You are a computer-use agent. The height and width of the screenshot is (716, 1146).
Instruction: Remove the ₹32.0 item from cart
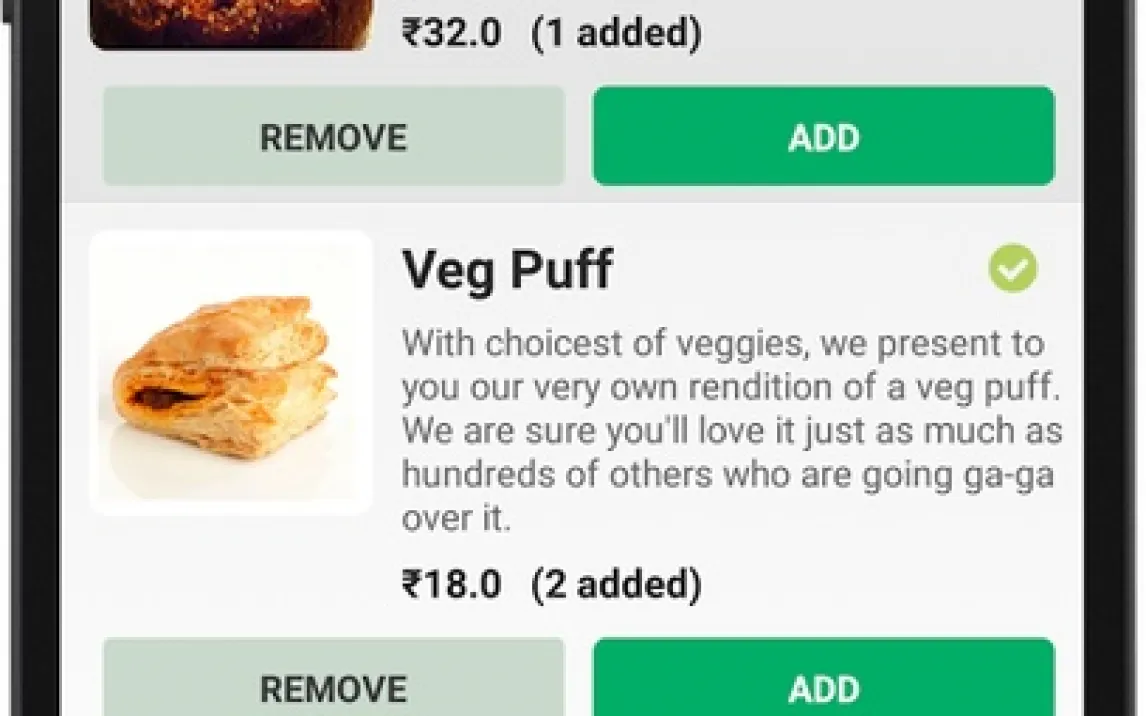click(333, 136)
